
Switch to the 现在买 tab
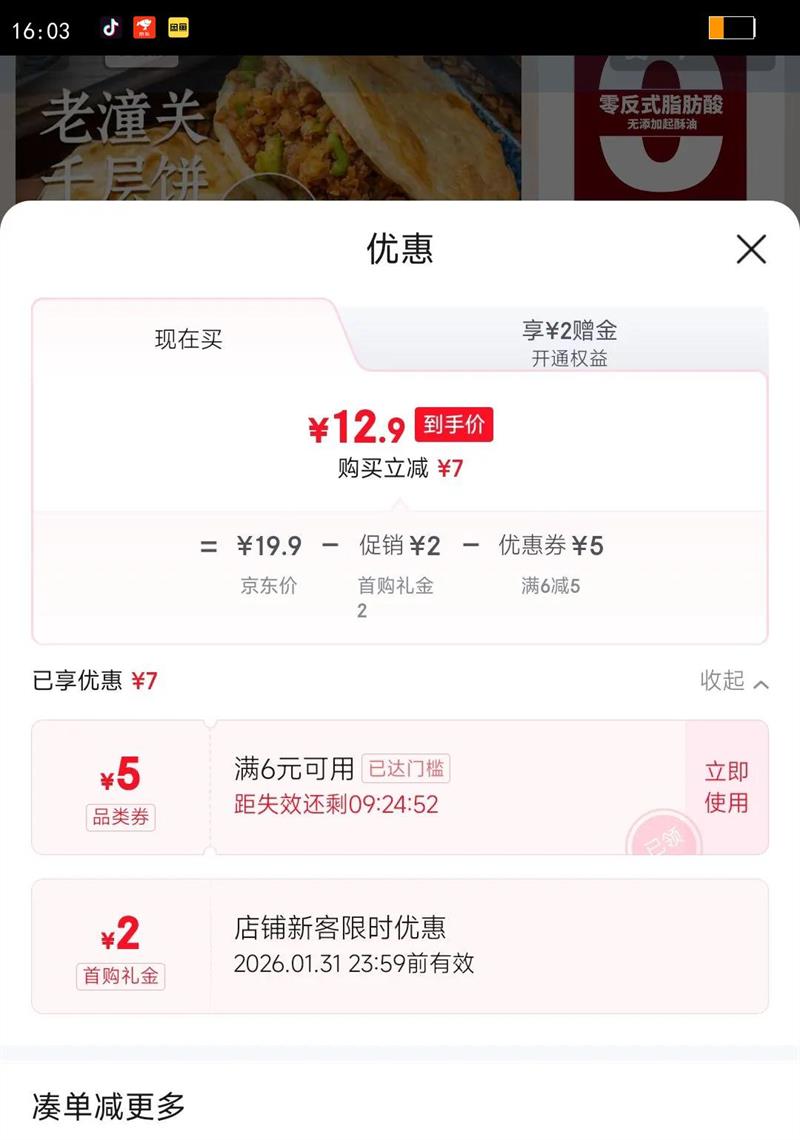186,340
